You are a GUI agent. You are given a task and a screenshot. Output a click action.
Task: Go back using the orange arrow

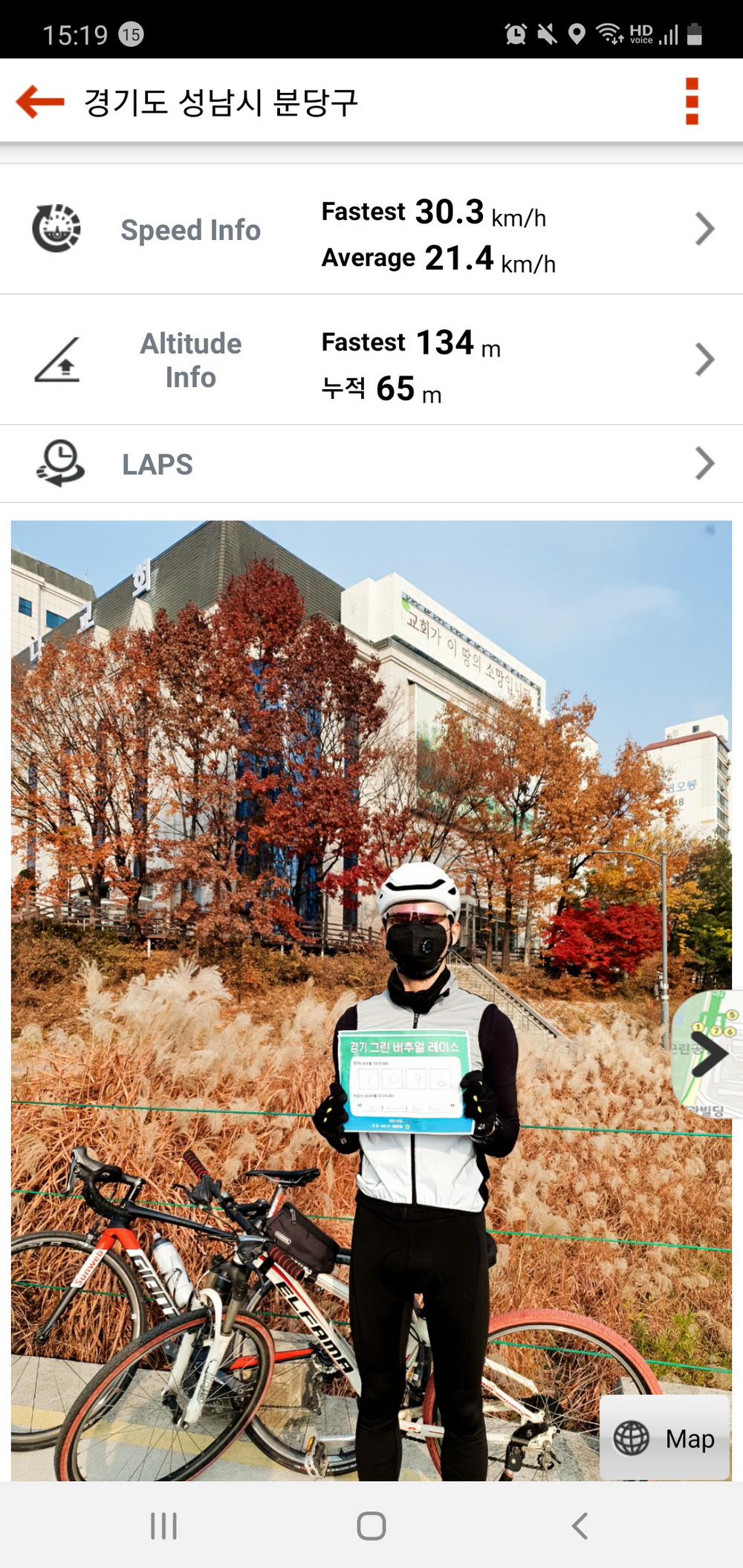(40, 101)
